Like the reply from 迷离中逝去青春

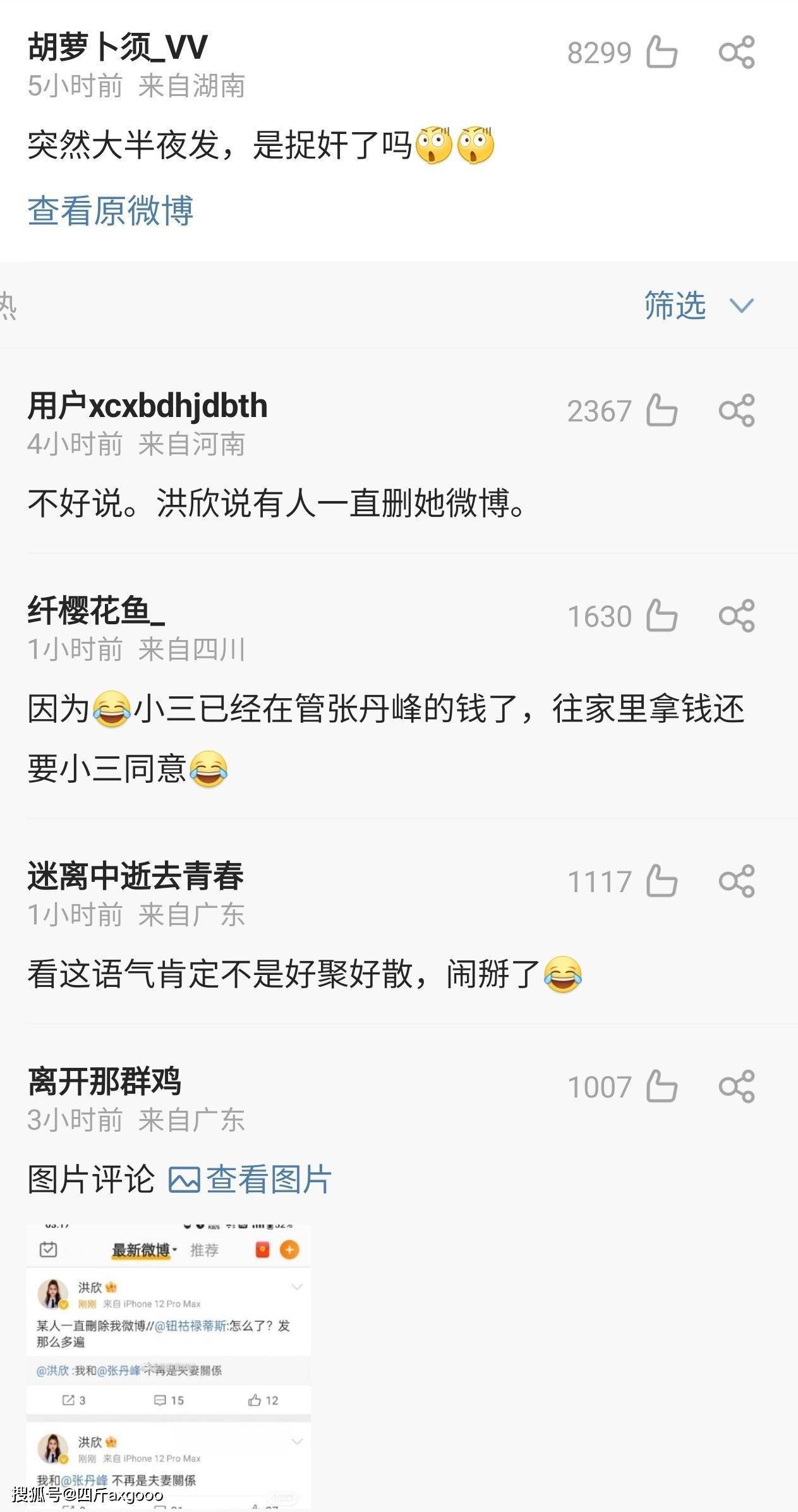point(662,881)
